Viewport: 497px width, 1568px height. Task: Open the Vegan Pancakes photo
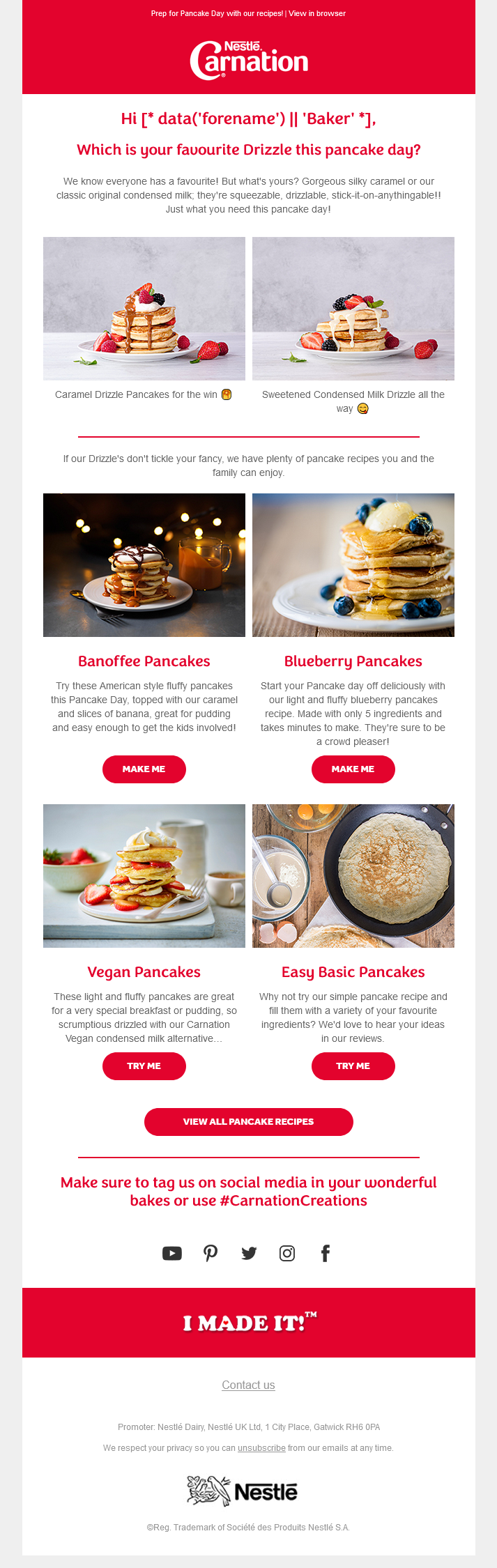(x=144, y=876)
